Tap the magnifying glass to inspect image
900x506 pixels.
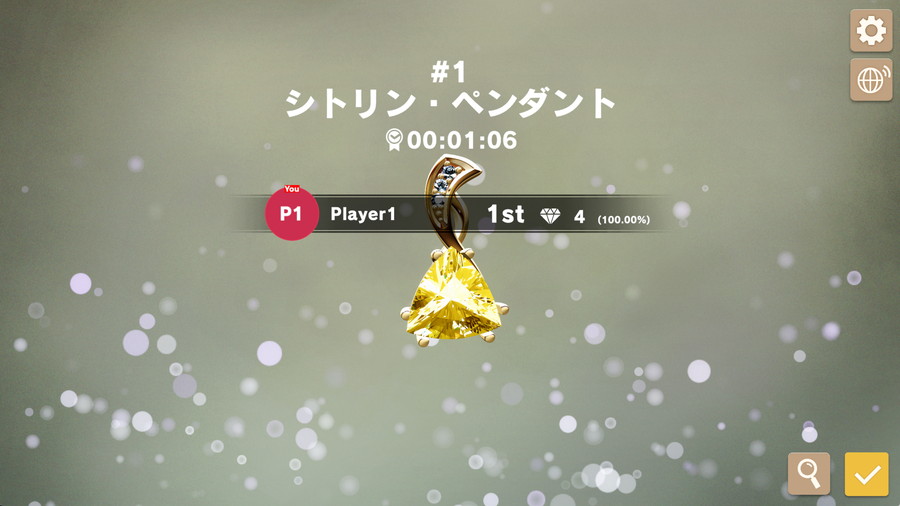point(809,473)
